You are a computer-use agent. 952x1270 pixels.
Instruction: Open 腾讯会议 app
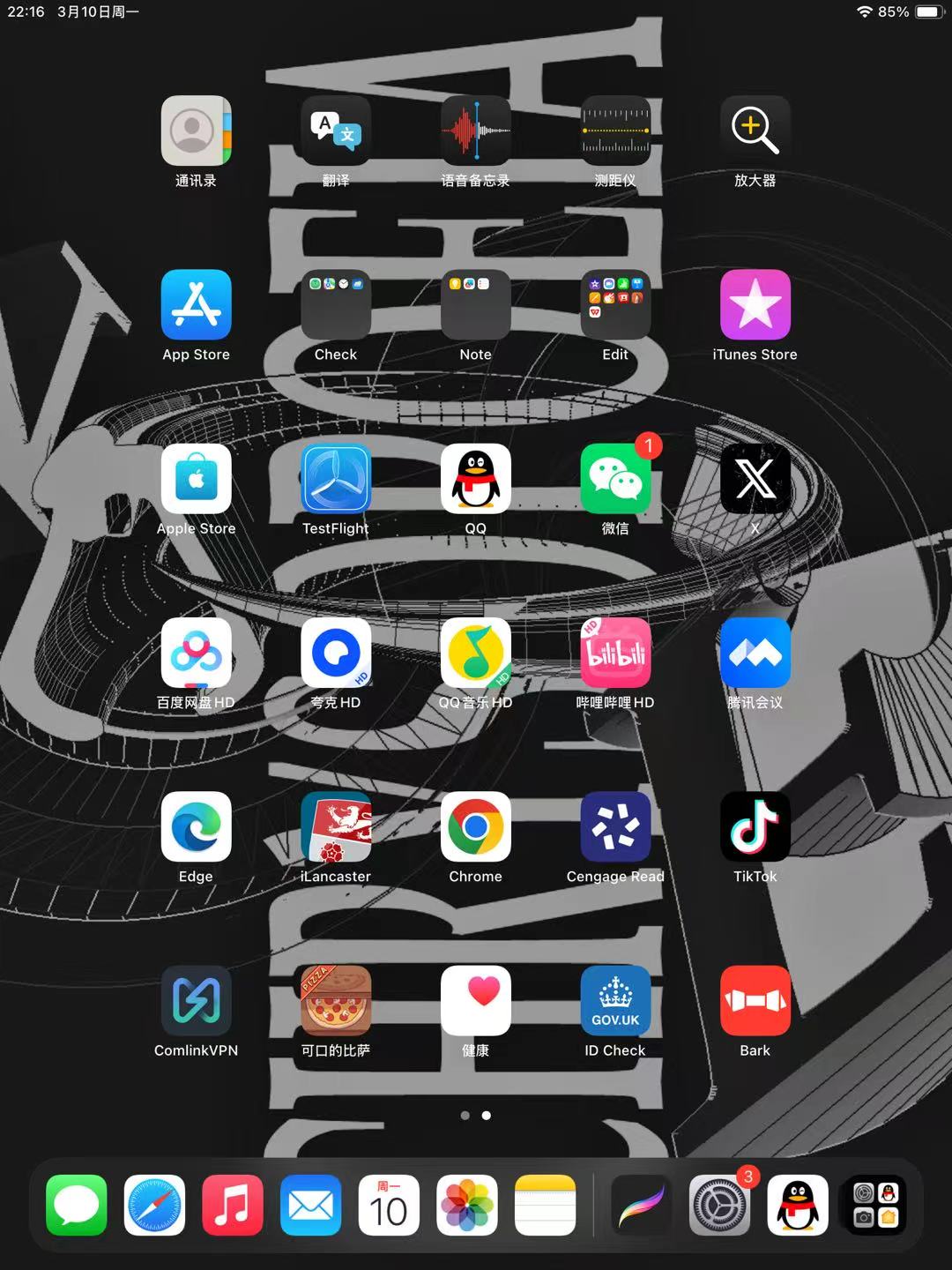pos(755,653)
